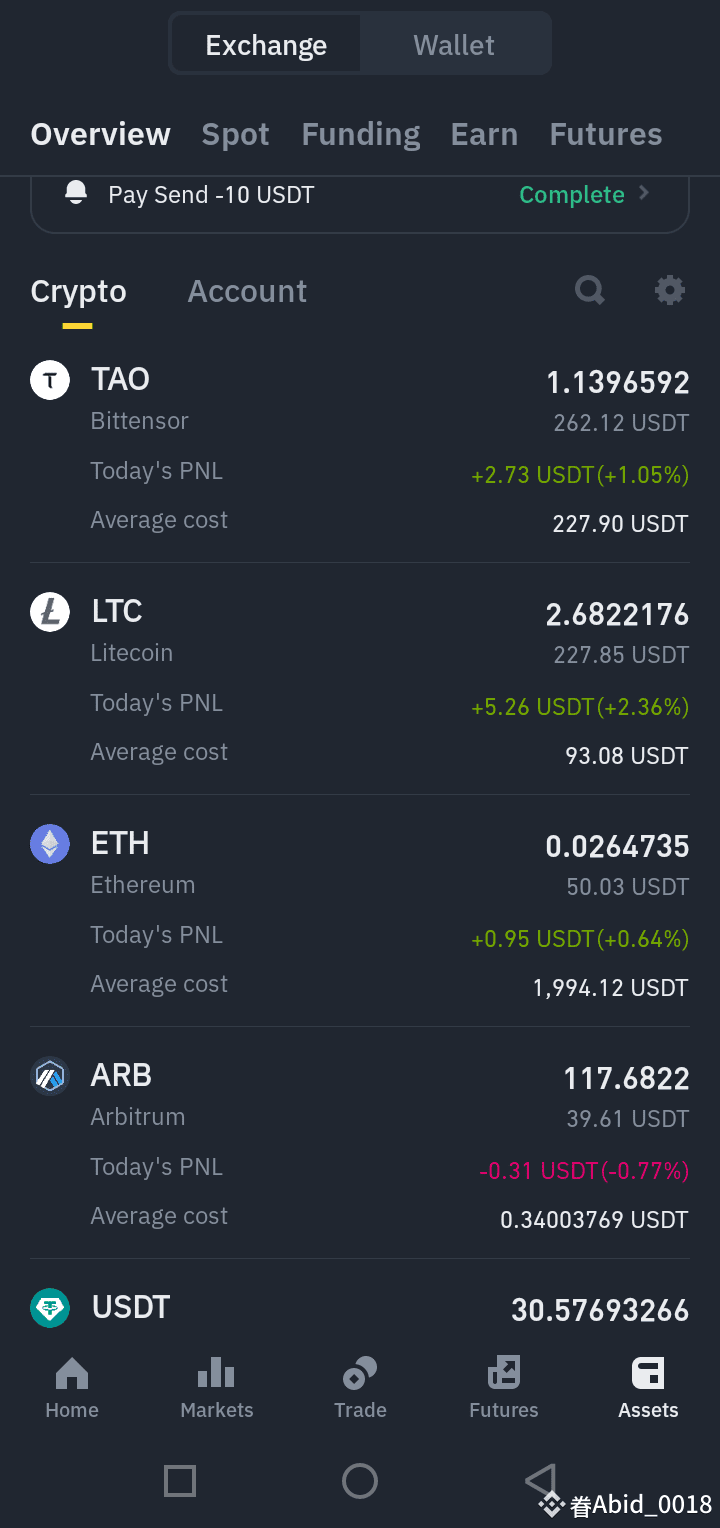Switch to the Spot tab

click(235, 134)
